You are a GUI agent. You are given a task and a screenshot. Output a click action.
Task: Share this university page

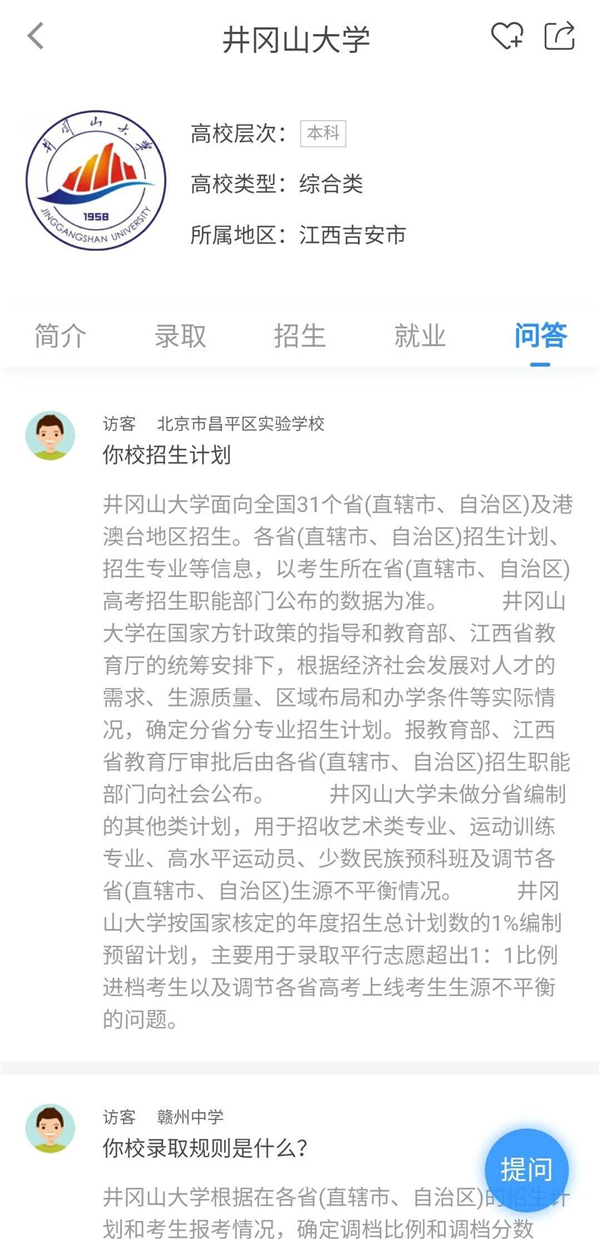559,37
